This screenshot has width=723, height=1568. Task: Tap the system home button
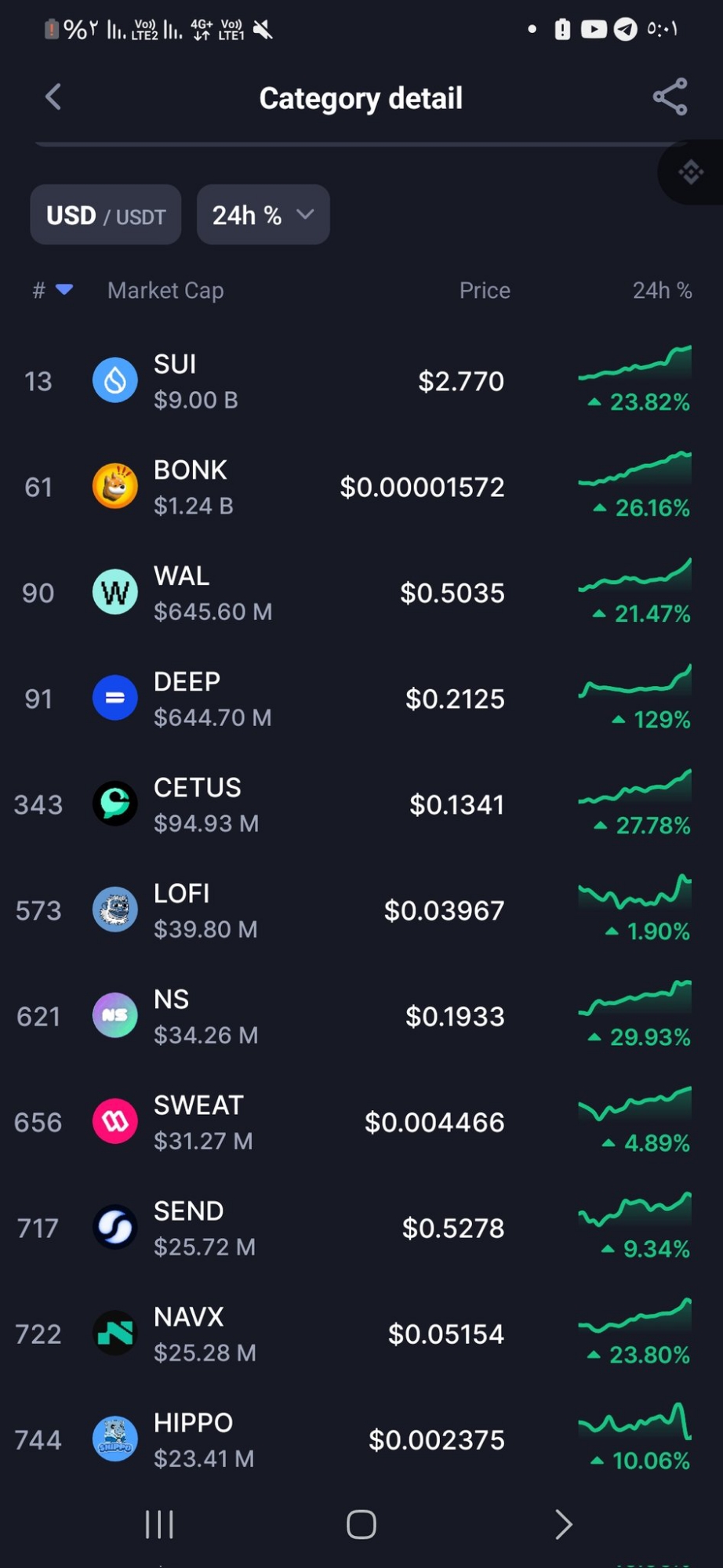pos(361,1525)
